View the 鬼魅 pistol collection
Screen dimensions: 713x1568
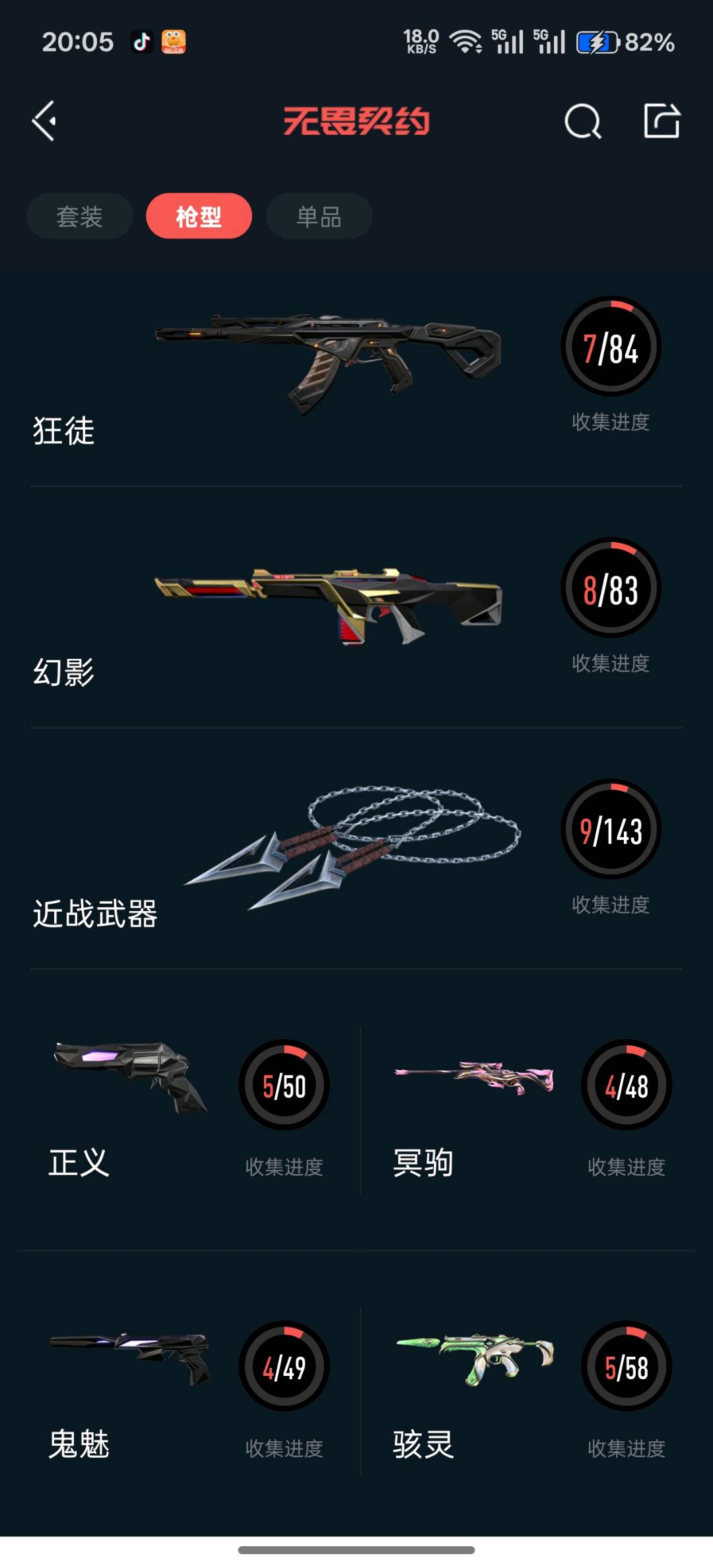point(188,1391)
